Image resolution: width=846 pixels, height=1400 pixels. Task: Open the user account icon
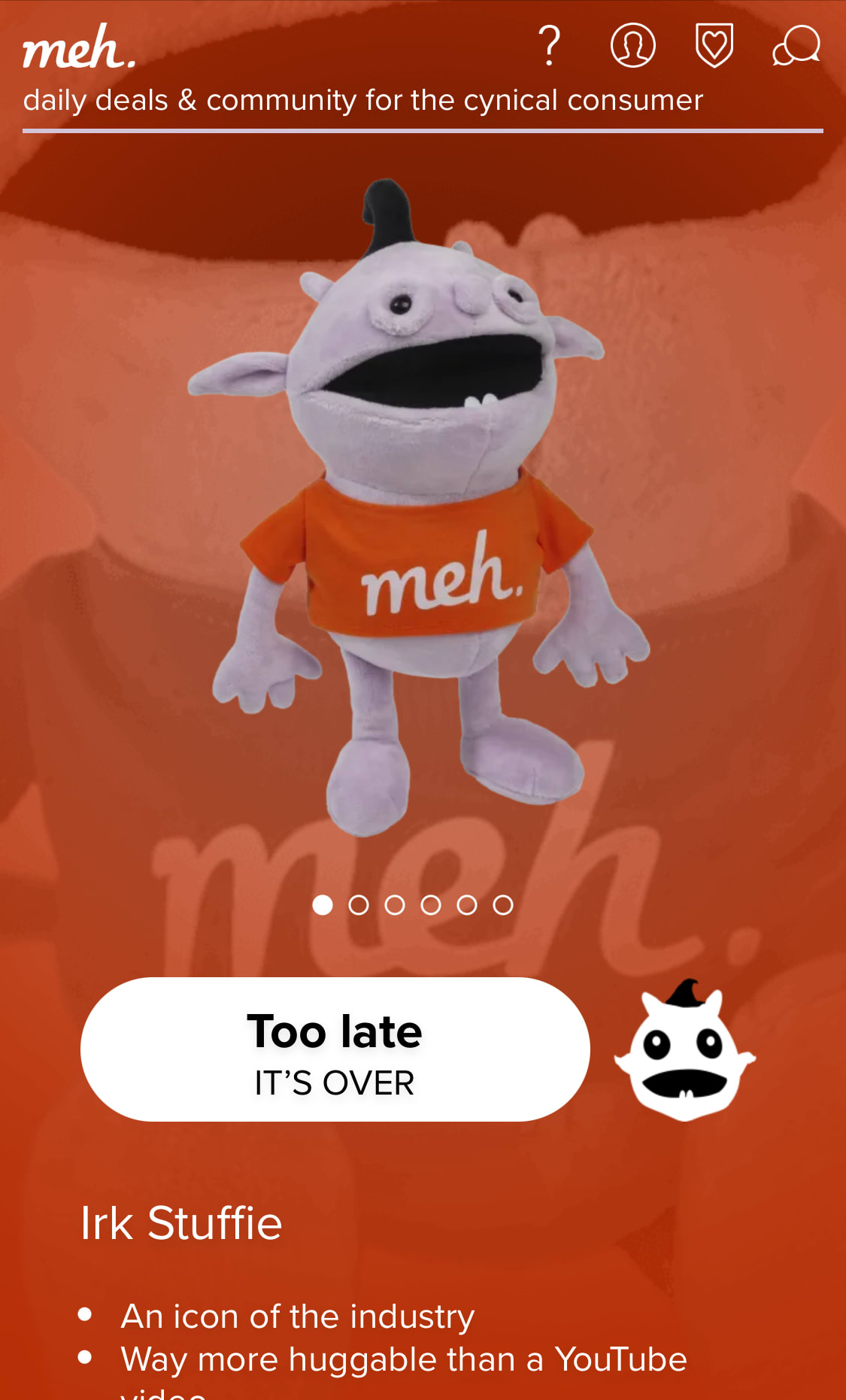(632, 46)
